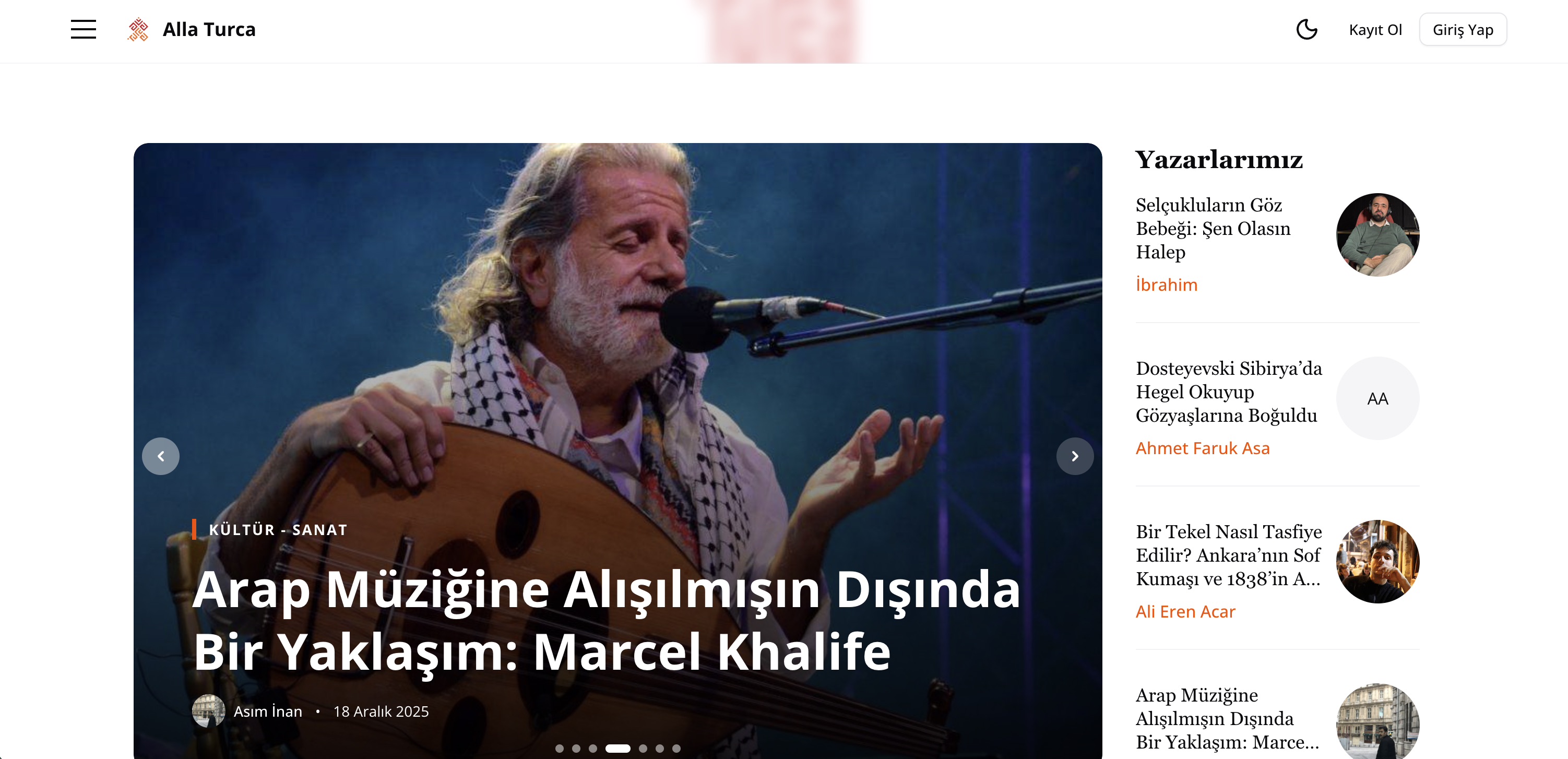This screenshot has width=1568, height=759.
Task: Toggle dark mode with the moon icon
Action: [1306, 29]
